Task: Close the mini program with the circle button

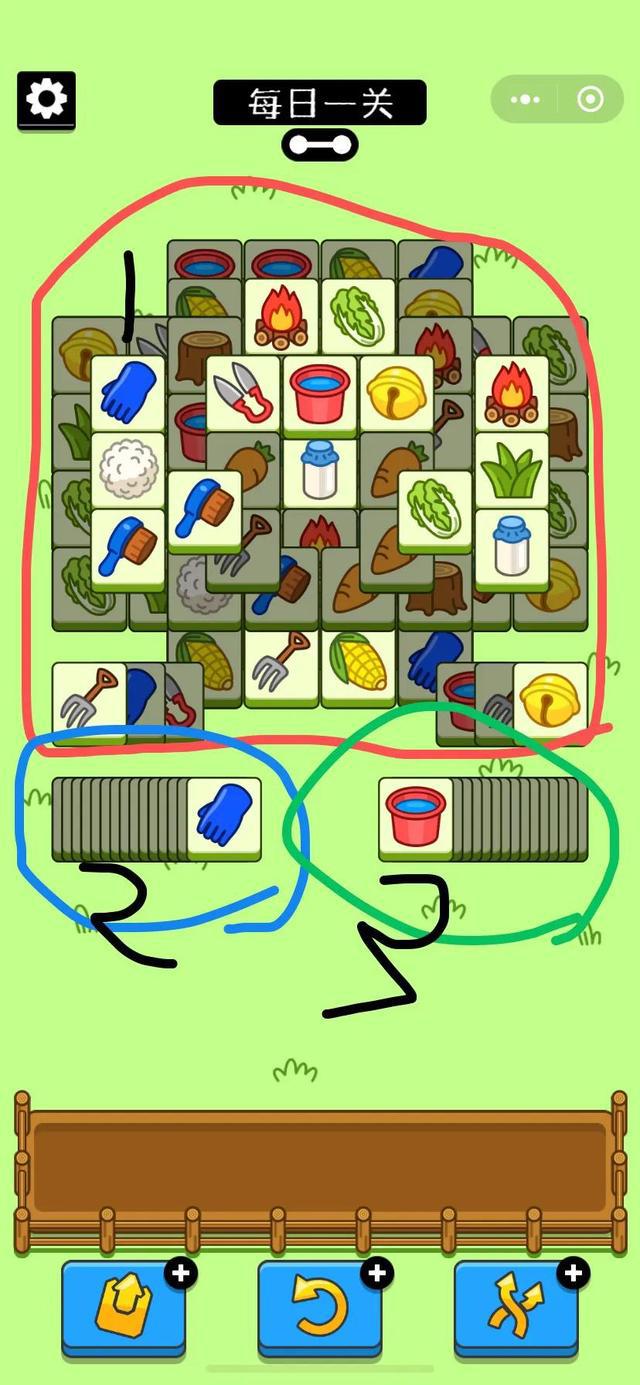Action: (x=590, y=99)
